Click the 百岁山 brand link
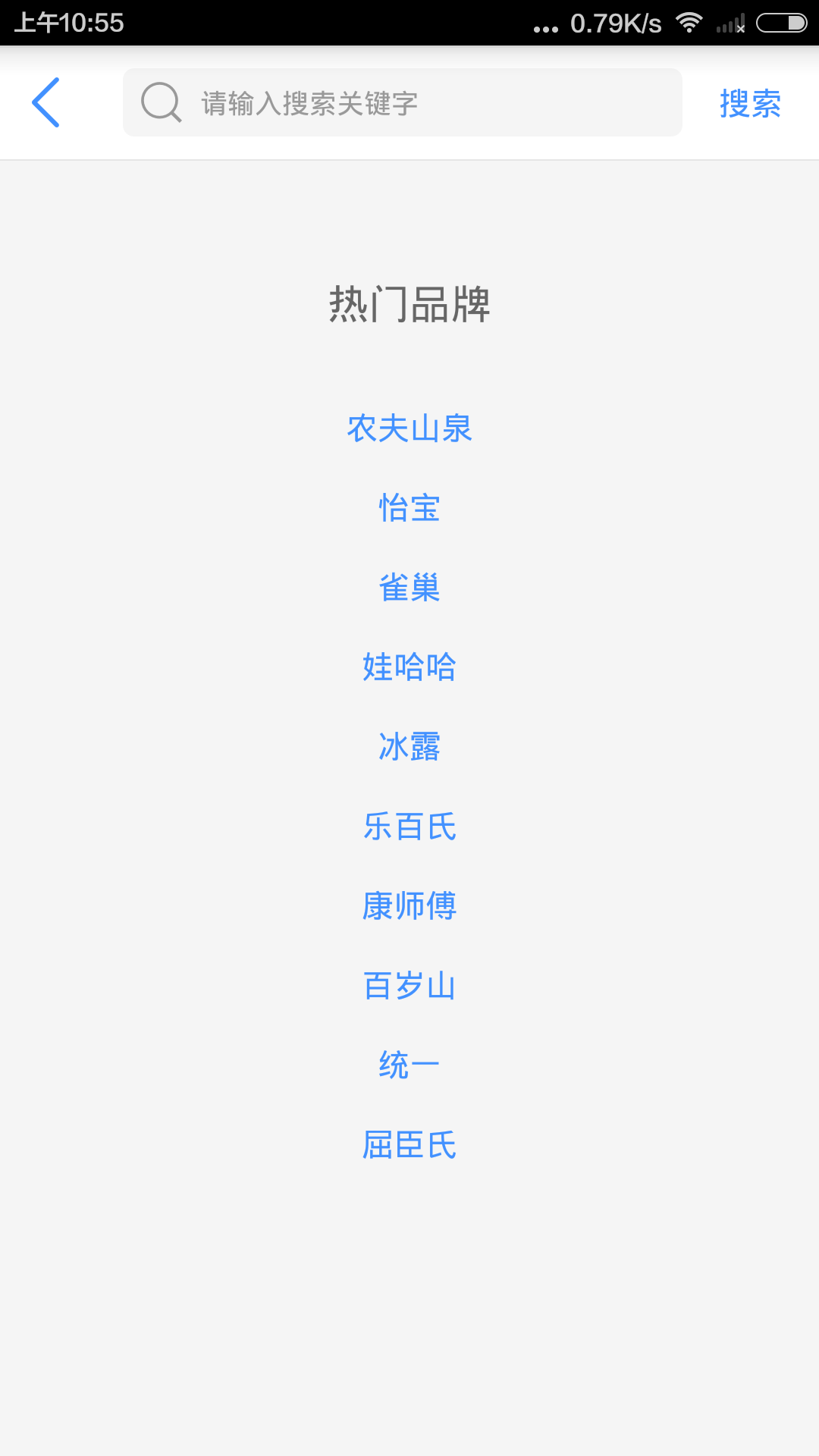The width and height of the screenshot is (819, 1456). pos(409,986)
